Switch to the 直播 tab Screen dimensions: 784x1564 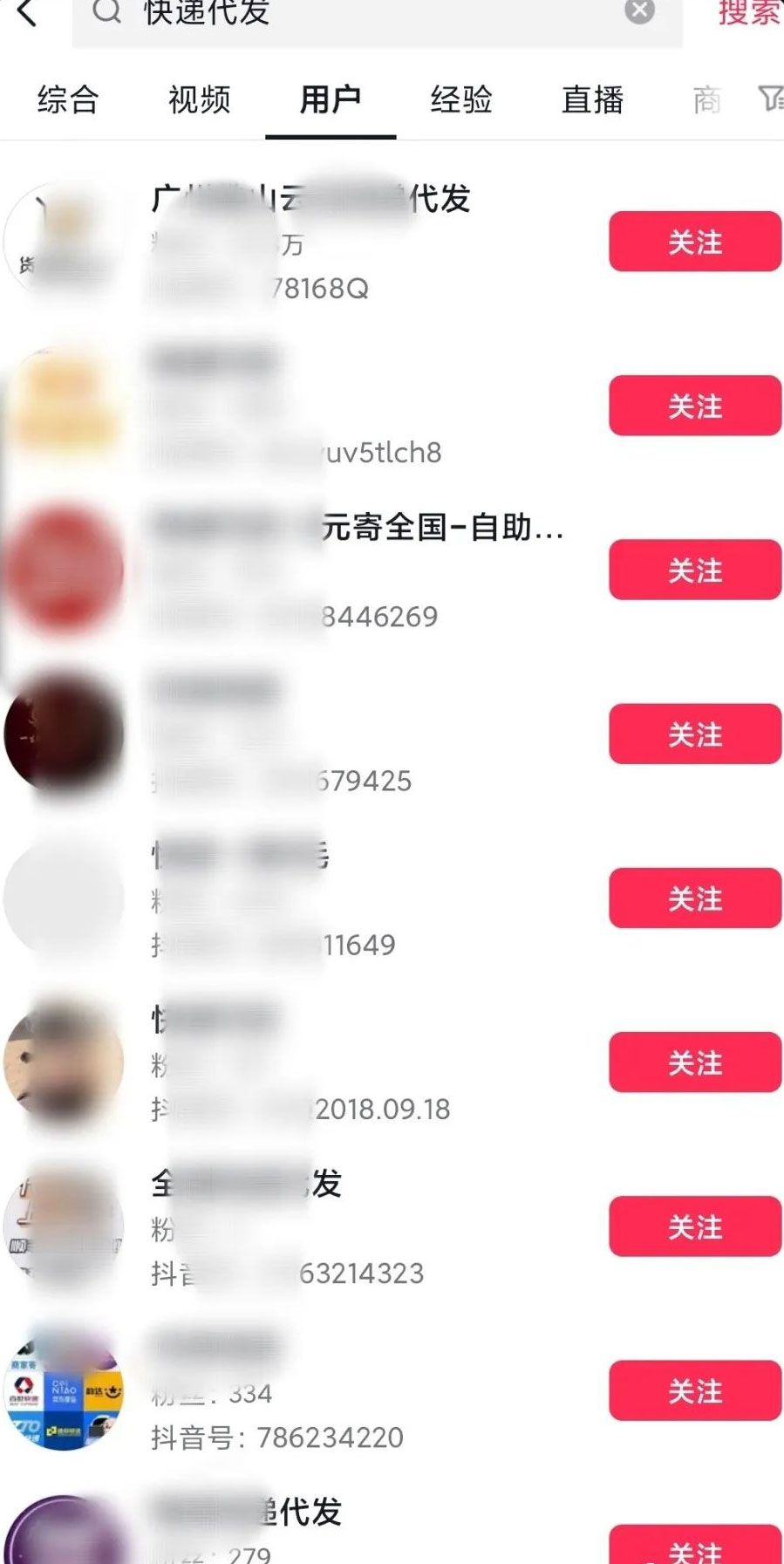point(592,99)
